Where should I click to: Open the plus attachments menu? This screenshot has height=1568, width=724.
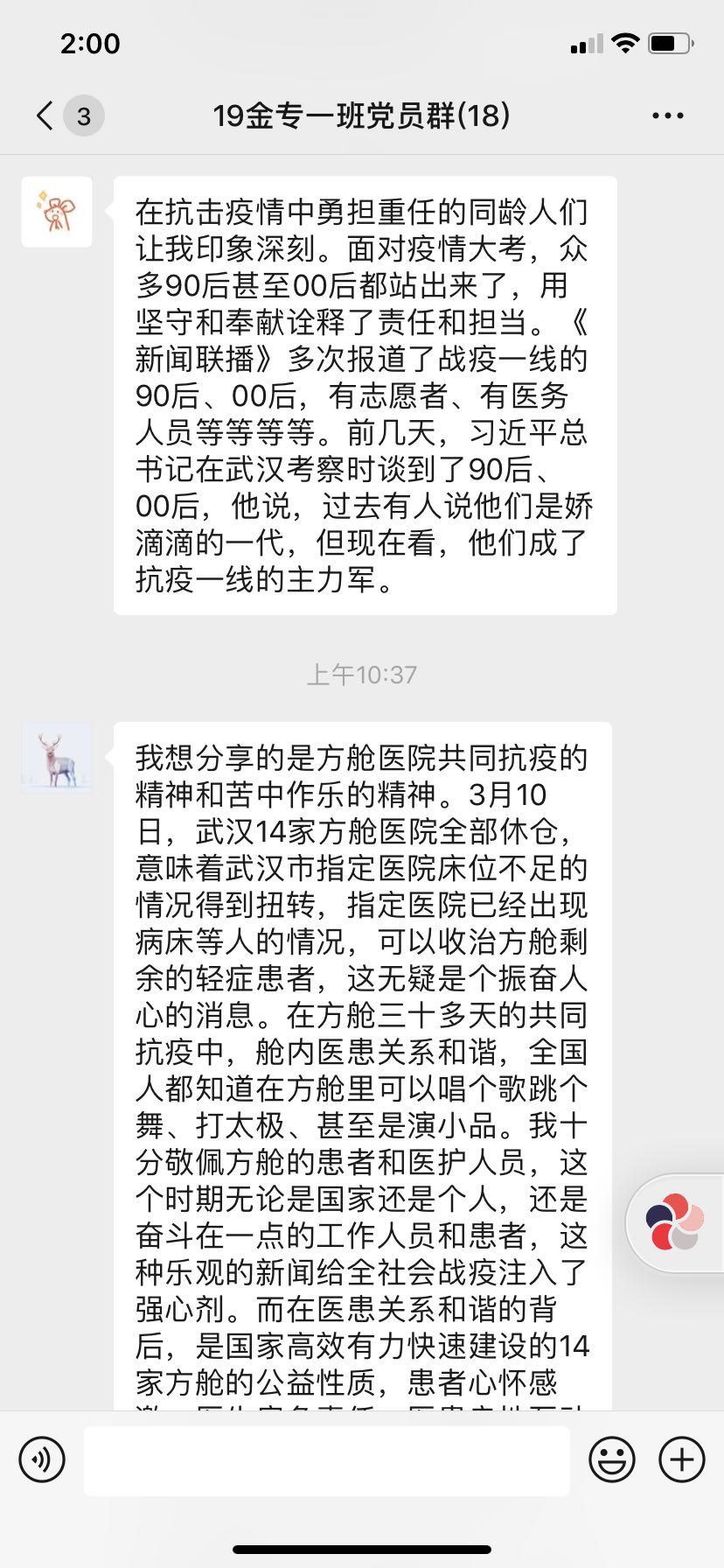tap(681, 1459)
